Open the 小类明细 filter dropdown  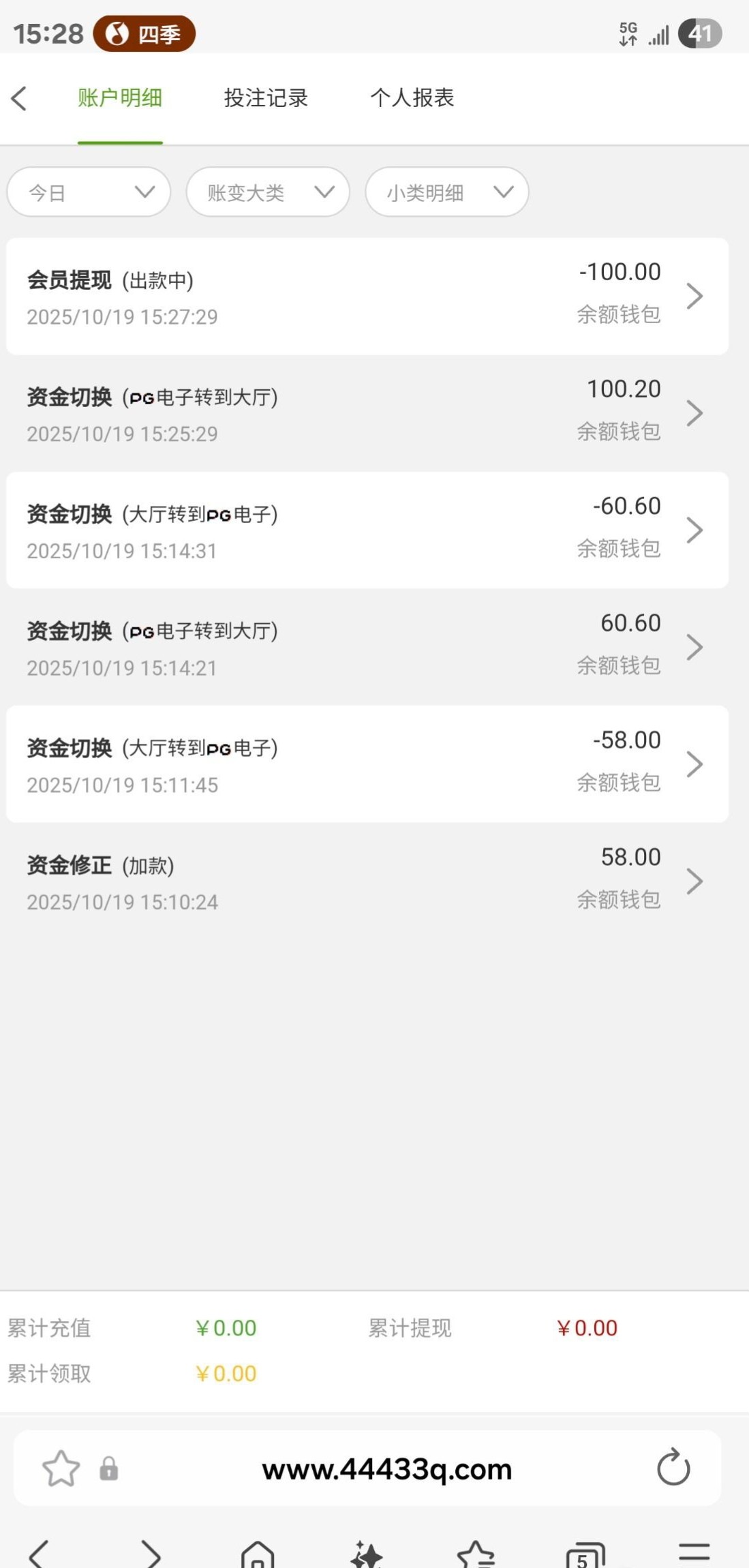tap(447, 192)
